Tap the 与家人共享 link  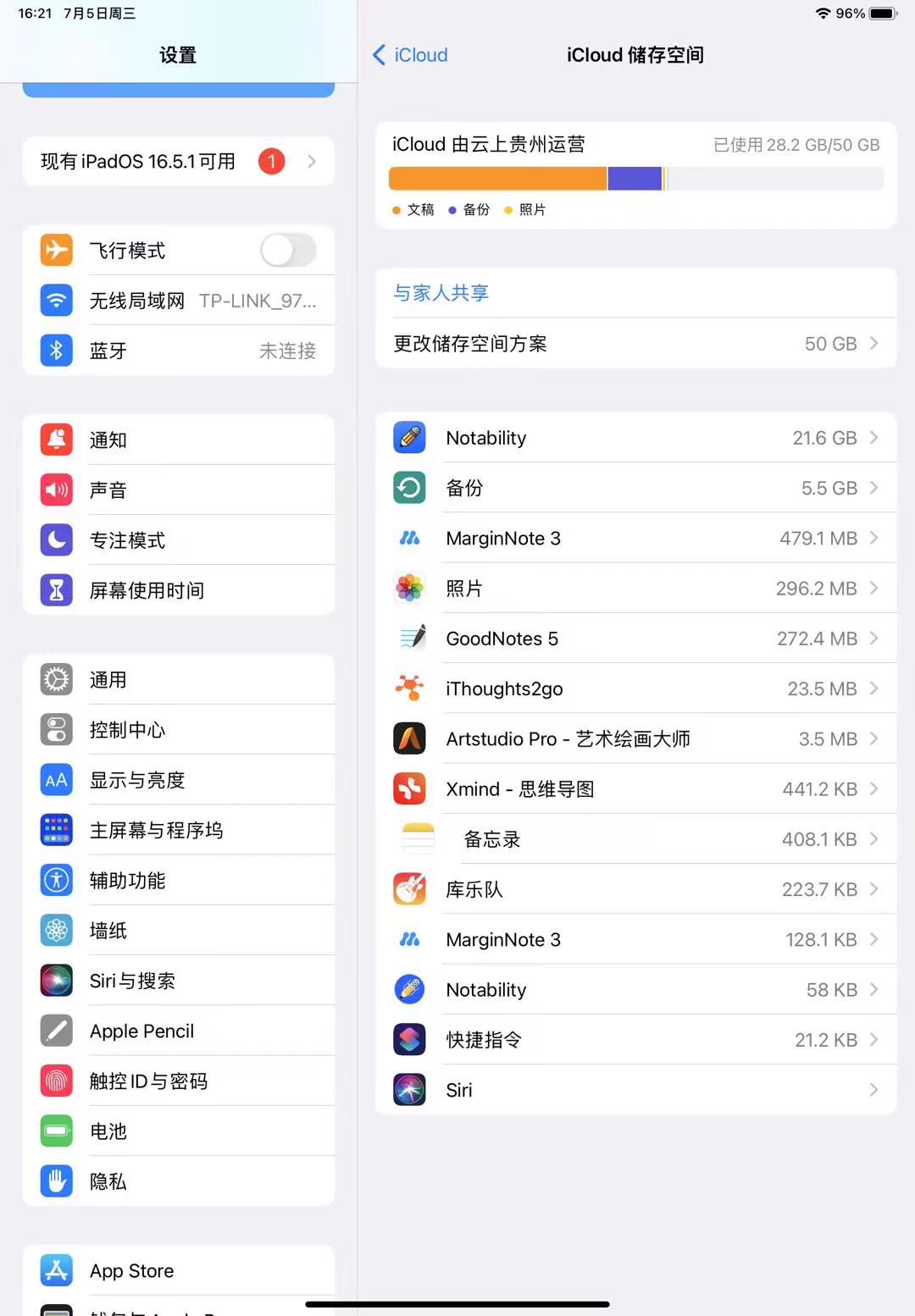[441, 293]
